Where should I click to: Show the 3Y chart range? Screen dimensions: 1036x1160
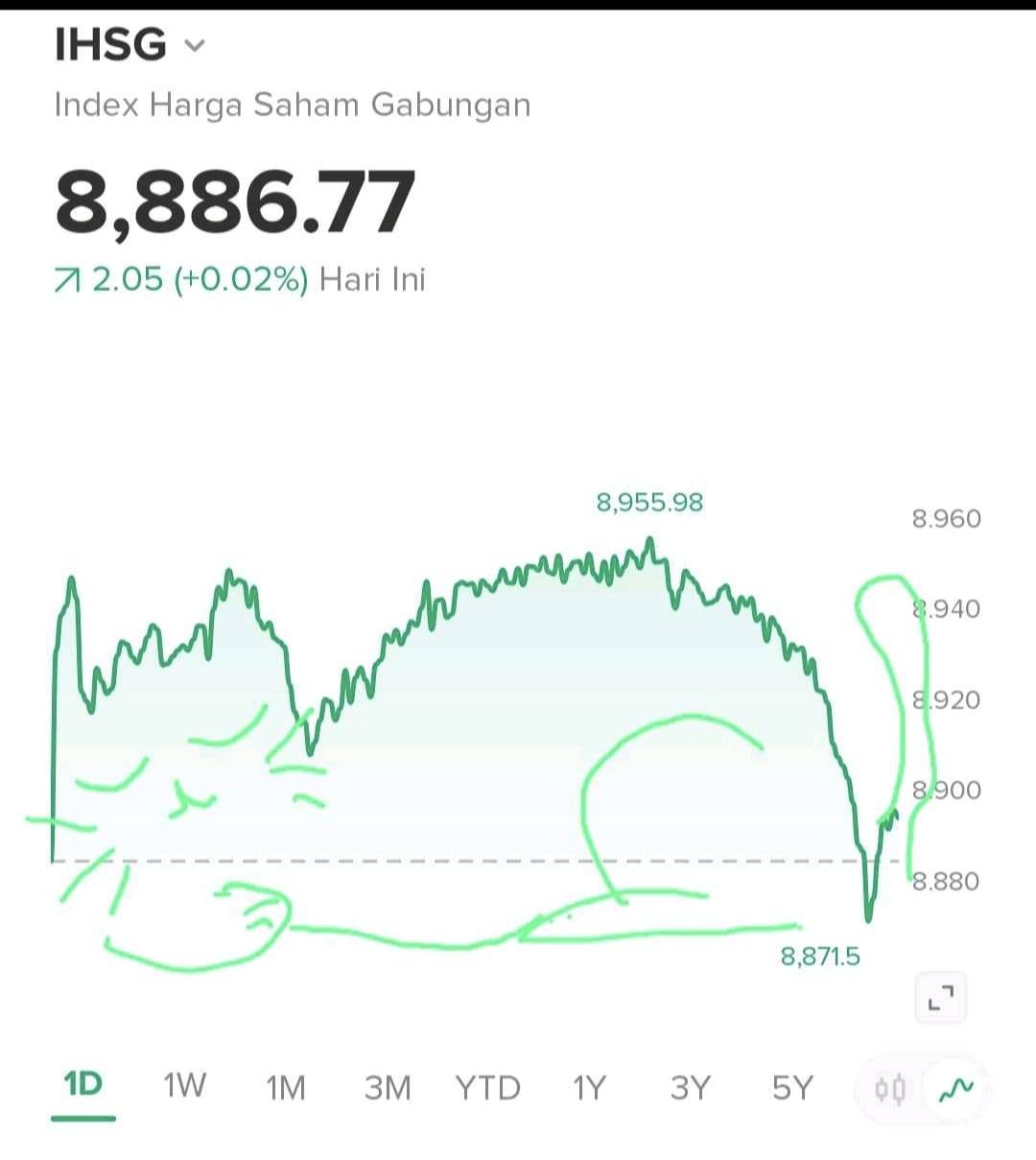[x=690, y=1088]
